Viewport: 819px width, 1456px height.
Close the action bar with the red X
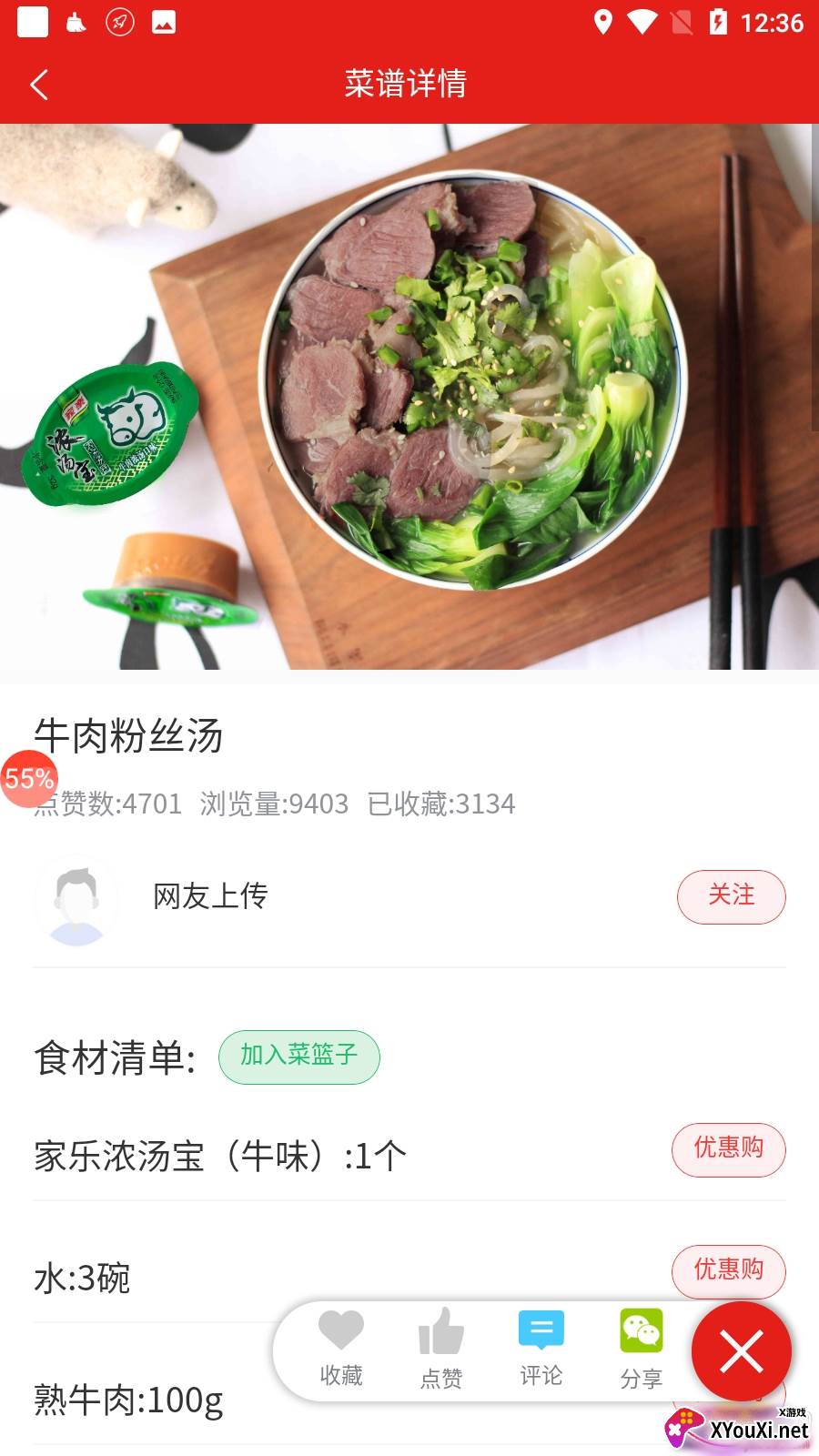click(x=741, y=1351)
